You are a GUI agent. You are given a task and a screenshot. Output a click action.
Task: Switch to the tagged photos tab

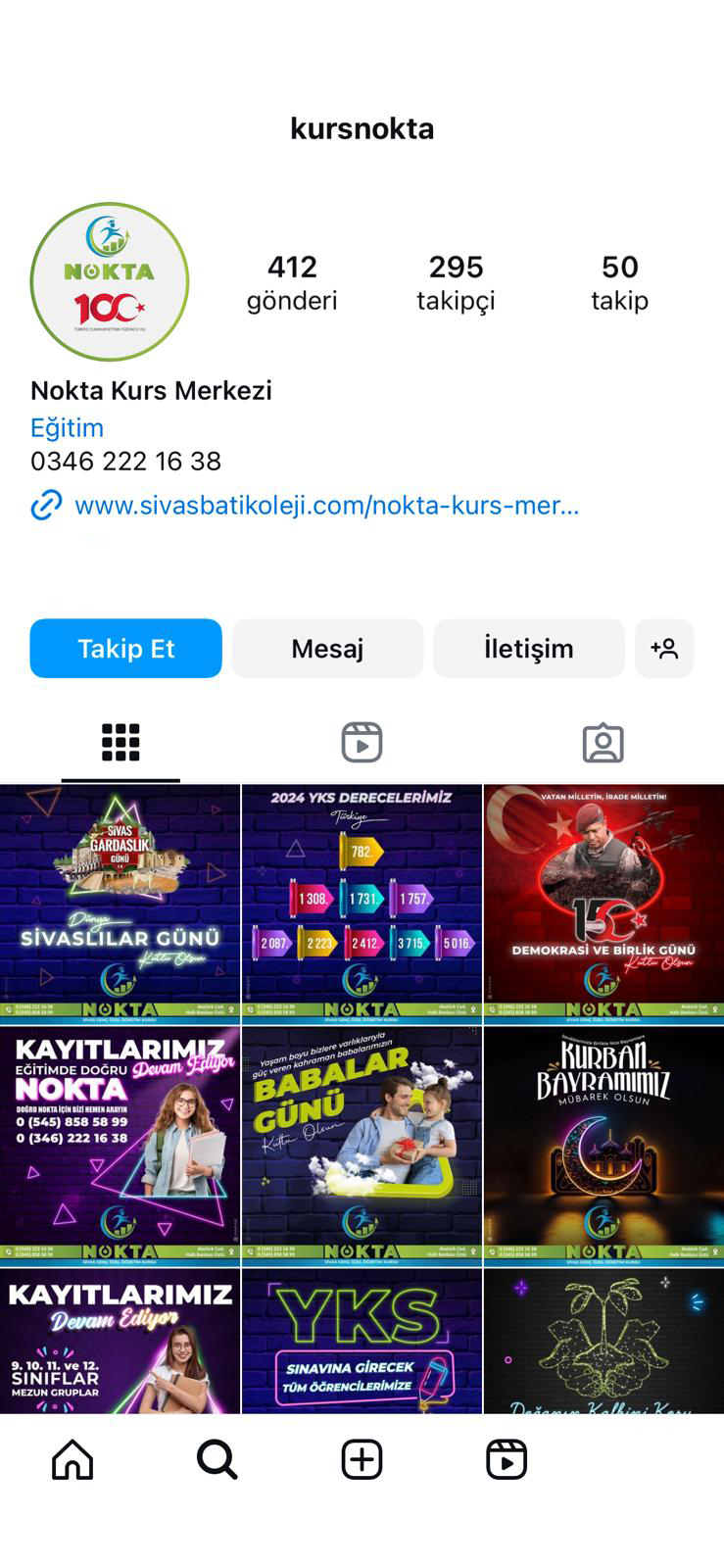coord(603,743)
